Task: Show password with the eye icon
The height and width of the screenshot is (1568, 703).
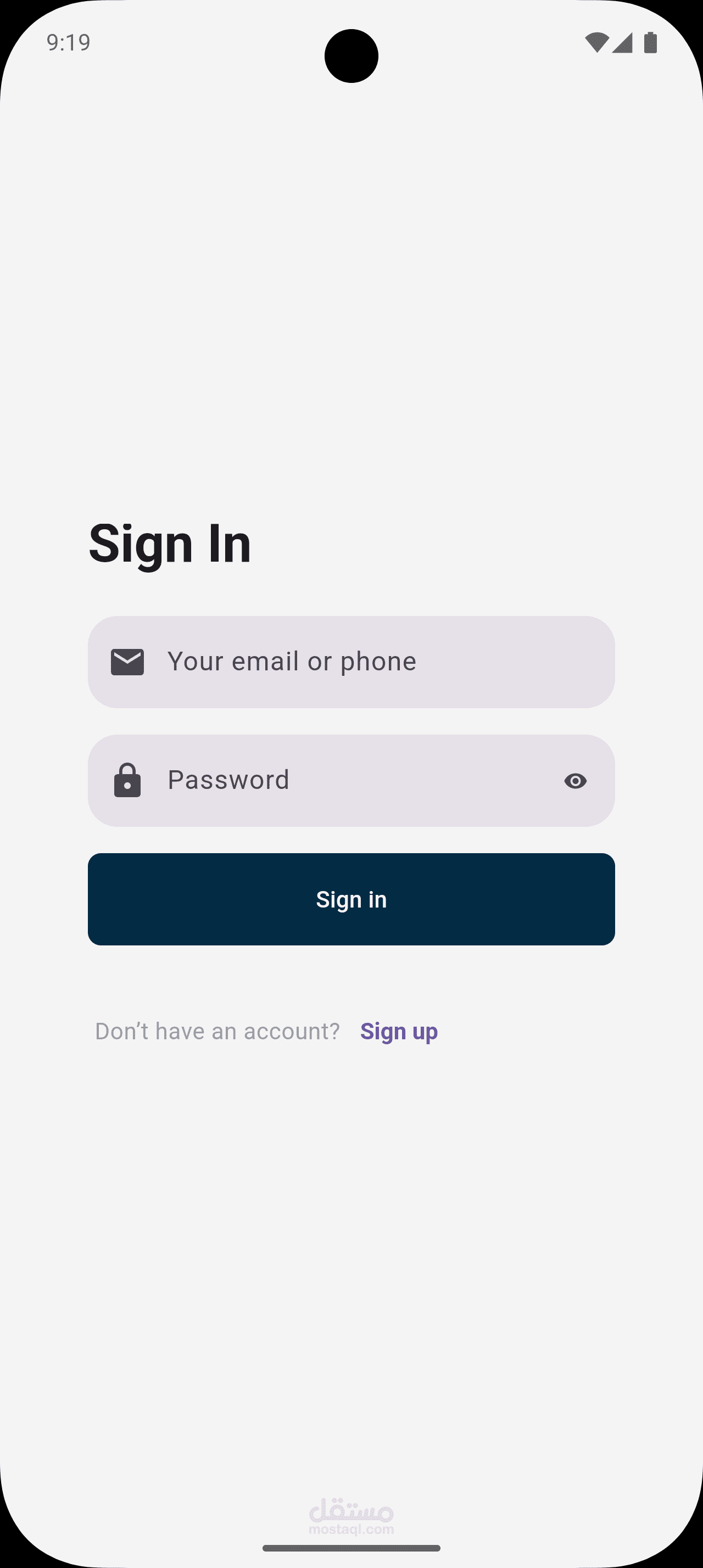Action: 575,781
